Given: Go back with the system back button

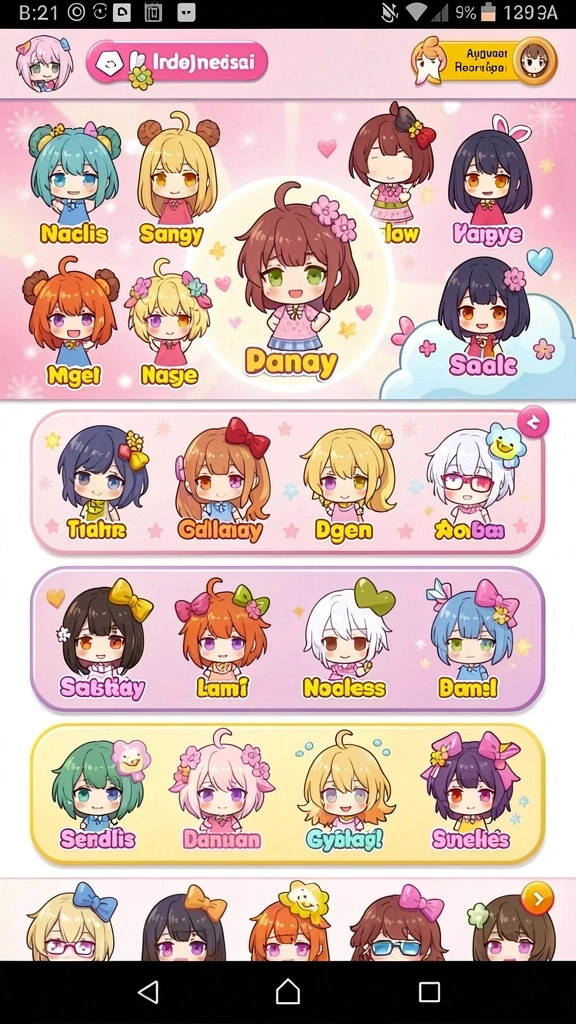Looking at the screenshot, I should 148,992.
